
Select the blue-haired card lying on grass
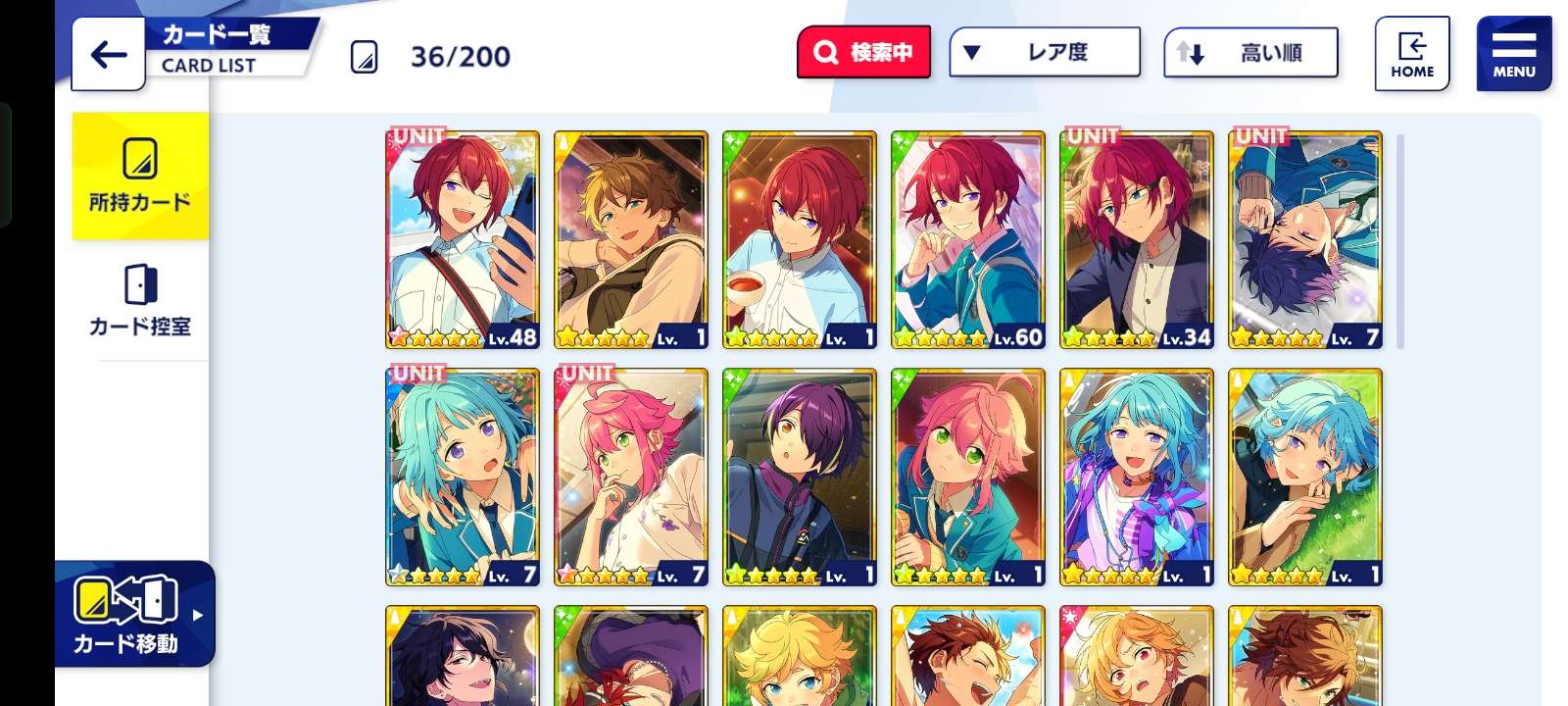1305,477
